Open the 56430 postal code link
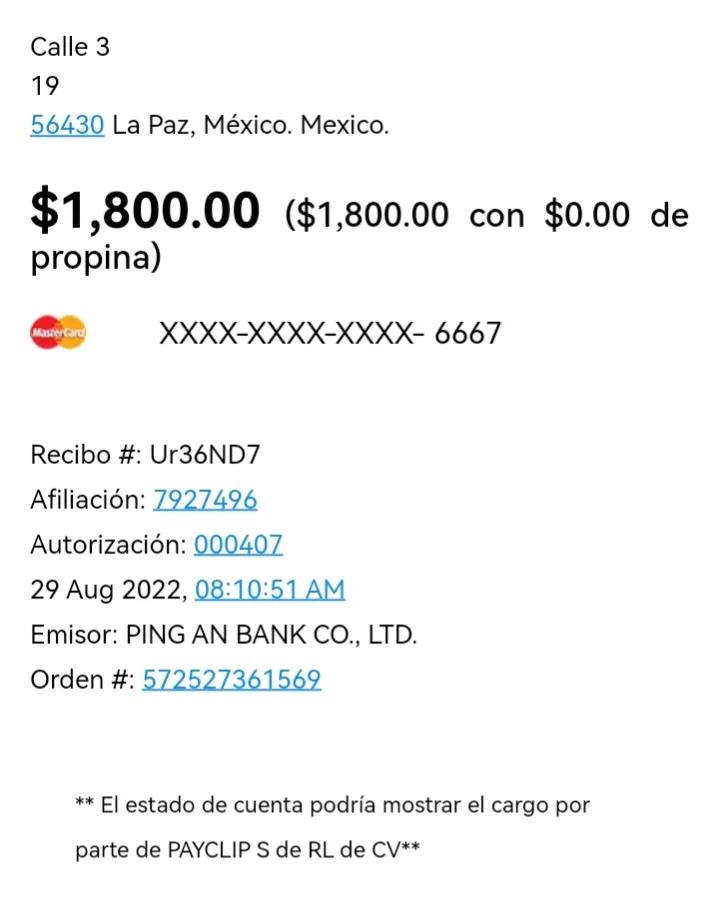Viewport: 719px width, 899px height. [67, 126]
